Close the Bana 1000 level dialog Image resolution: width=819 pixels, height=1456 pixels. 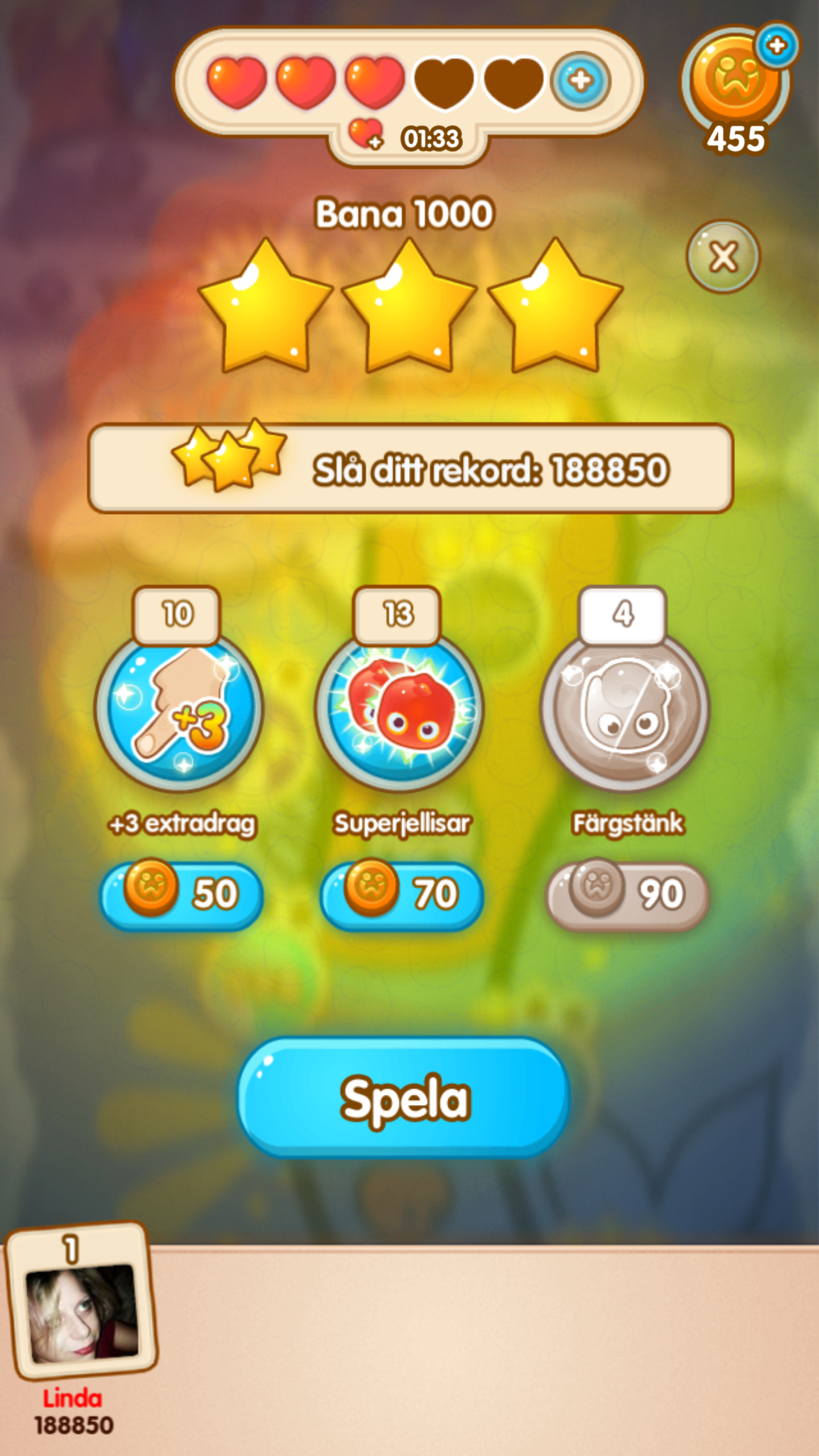(723, 257)
